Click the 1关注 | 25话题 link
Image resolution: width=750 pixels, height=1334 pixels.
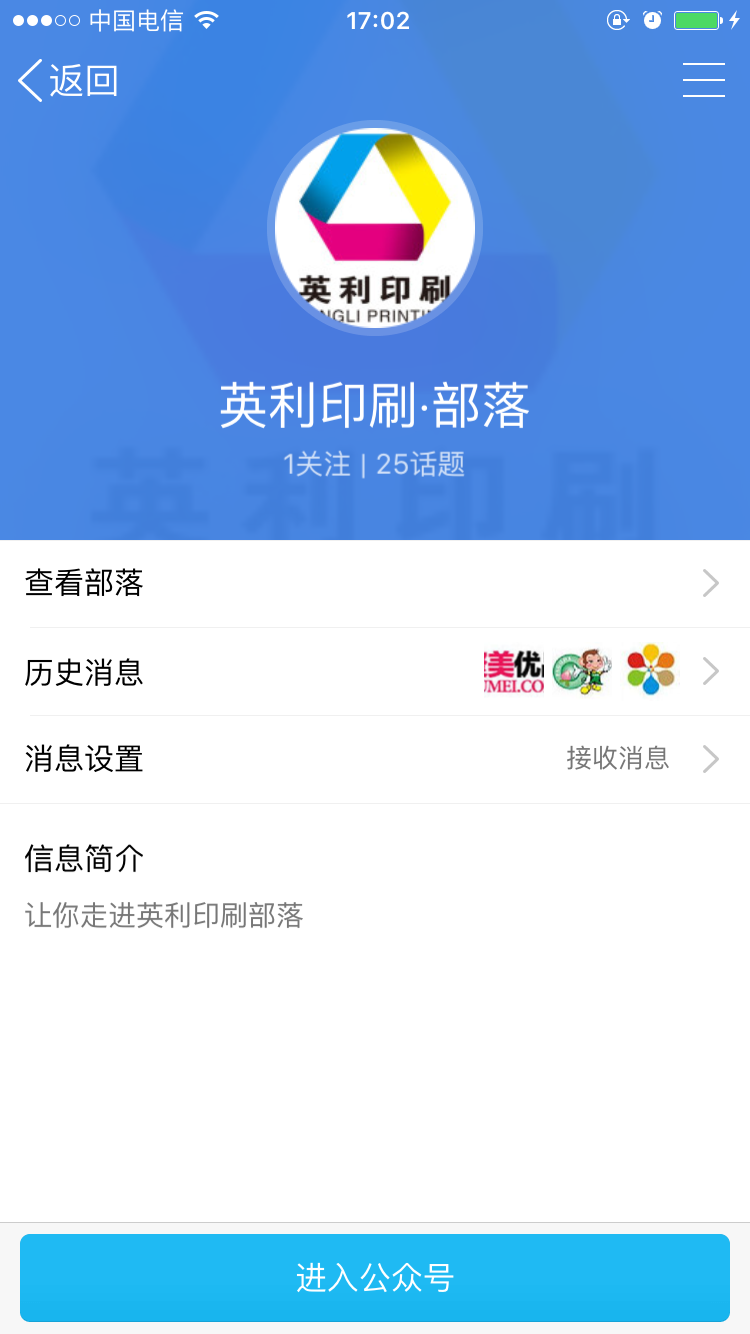pyautogui.click(x=374, y=464)
